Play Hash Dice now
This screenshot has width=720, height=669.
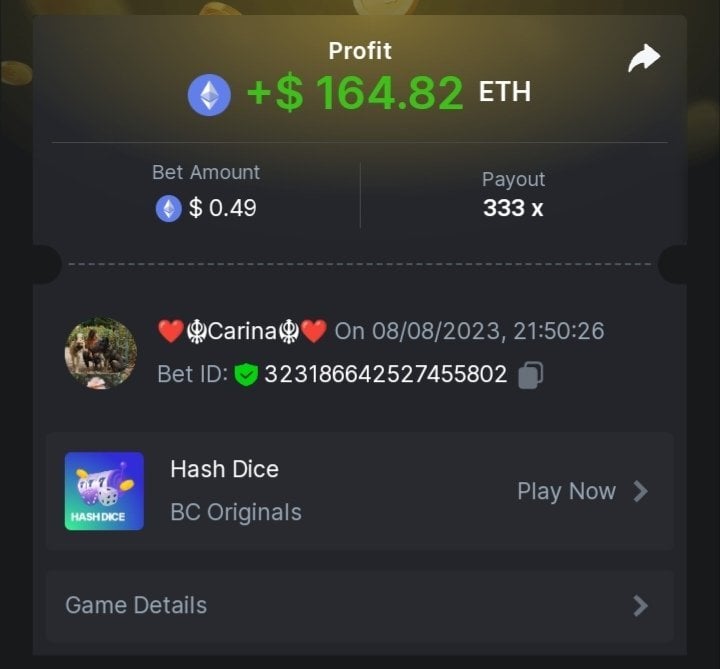582,491
